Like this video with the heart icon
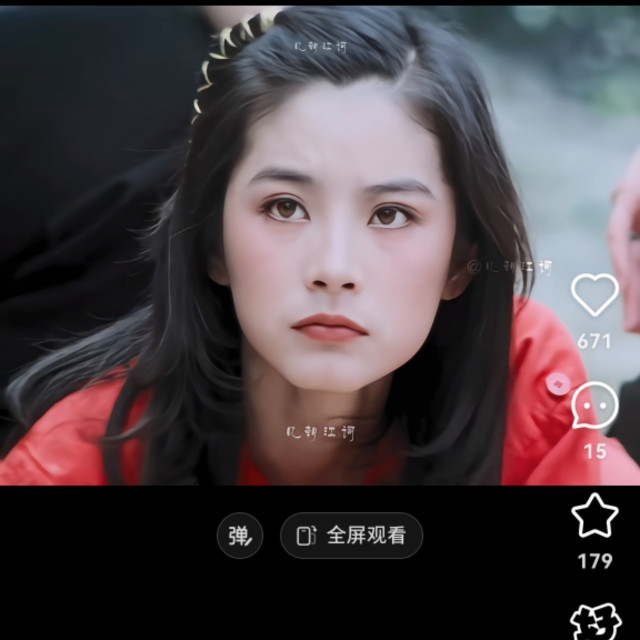Image resolution: width=640 pixels, height=640 pixels. point(594,295)
